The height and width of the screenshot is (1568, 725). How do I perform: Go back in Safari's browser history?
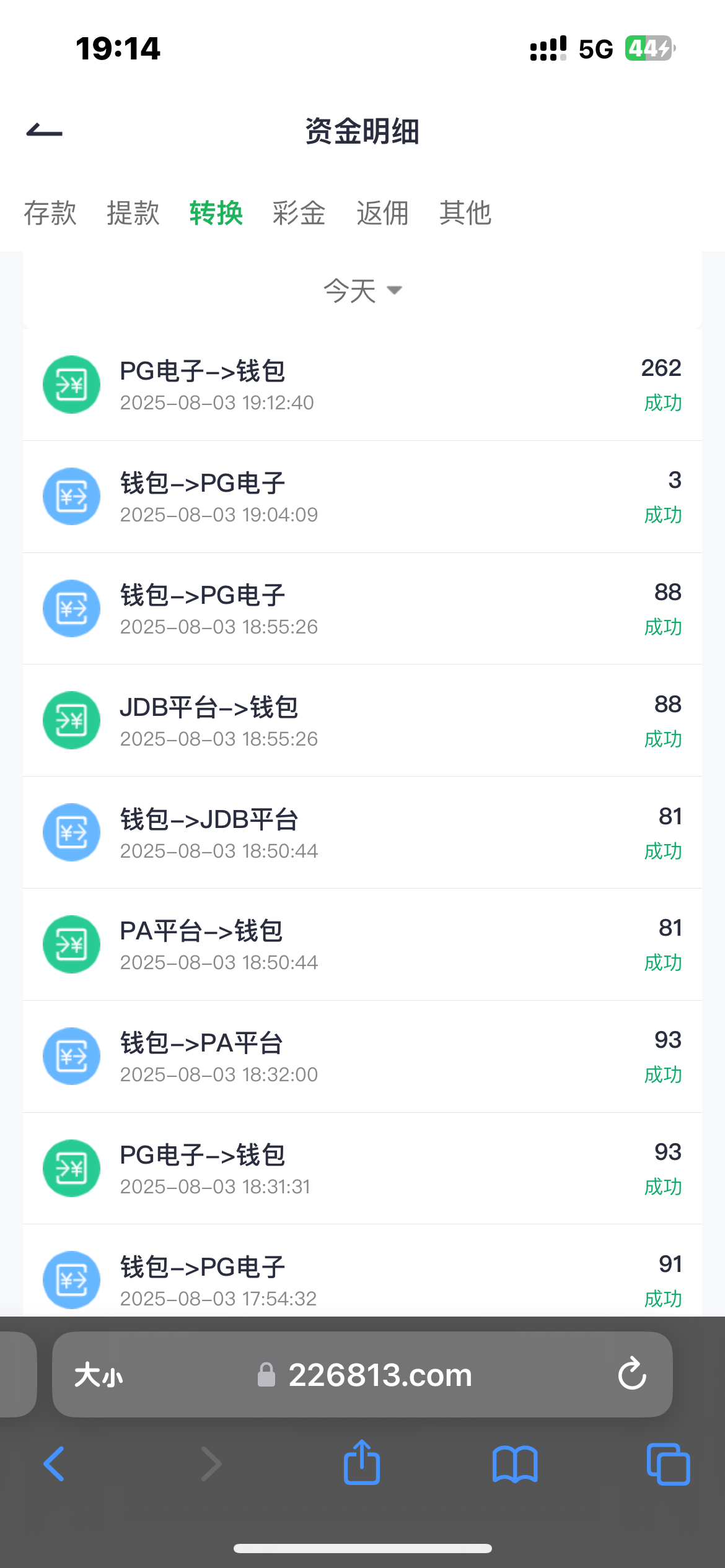pos(55,1464)
